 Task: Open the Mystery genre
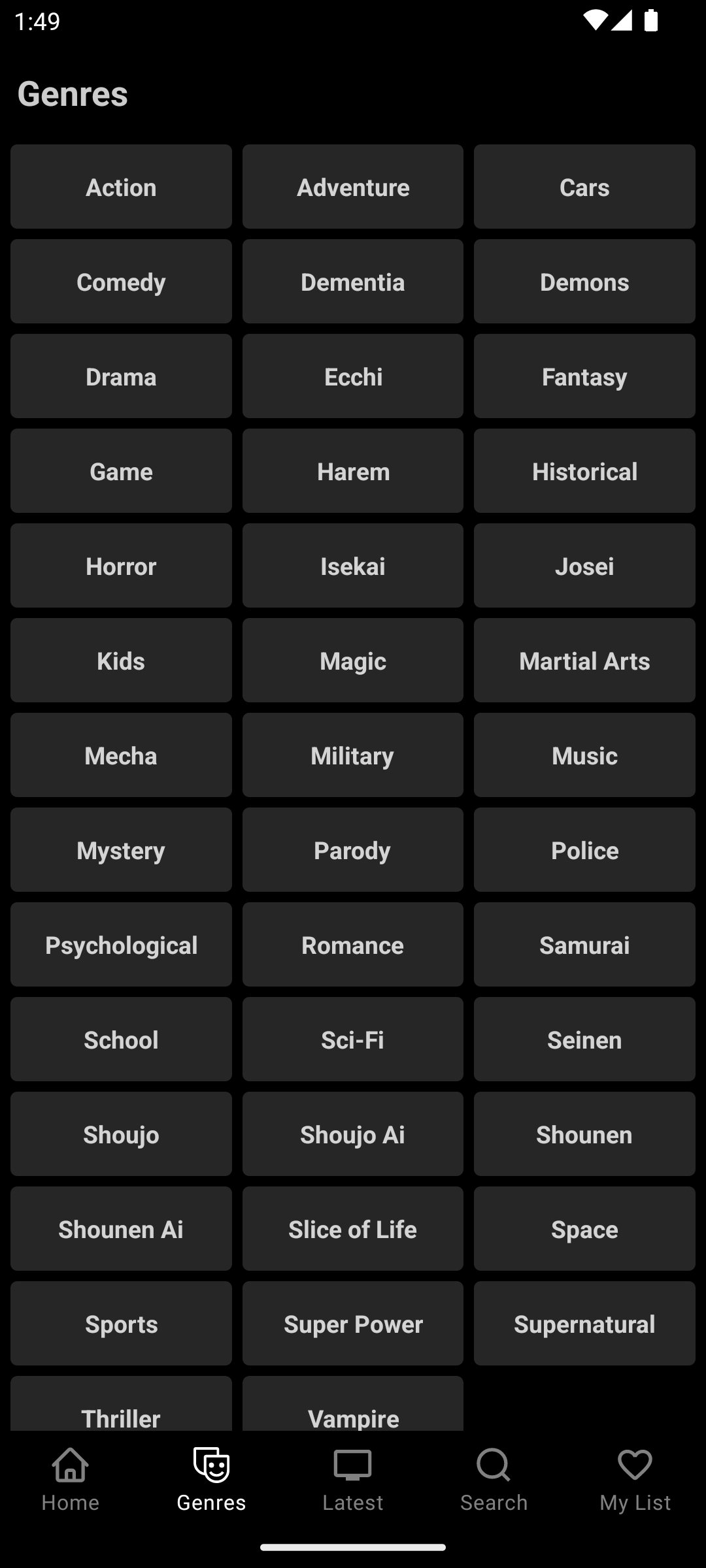click(x=120, y=849)
